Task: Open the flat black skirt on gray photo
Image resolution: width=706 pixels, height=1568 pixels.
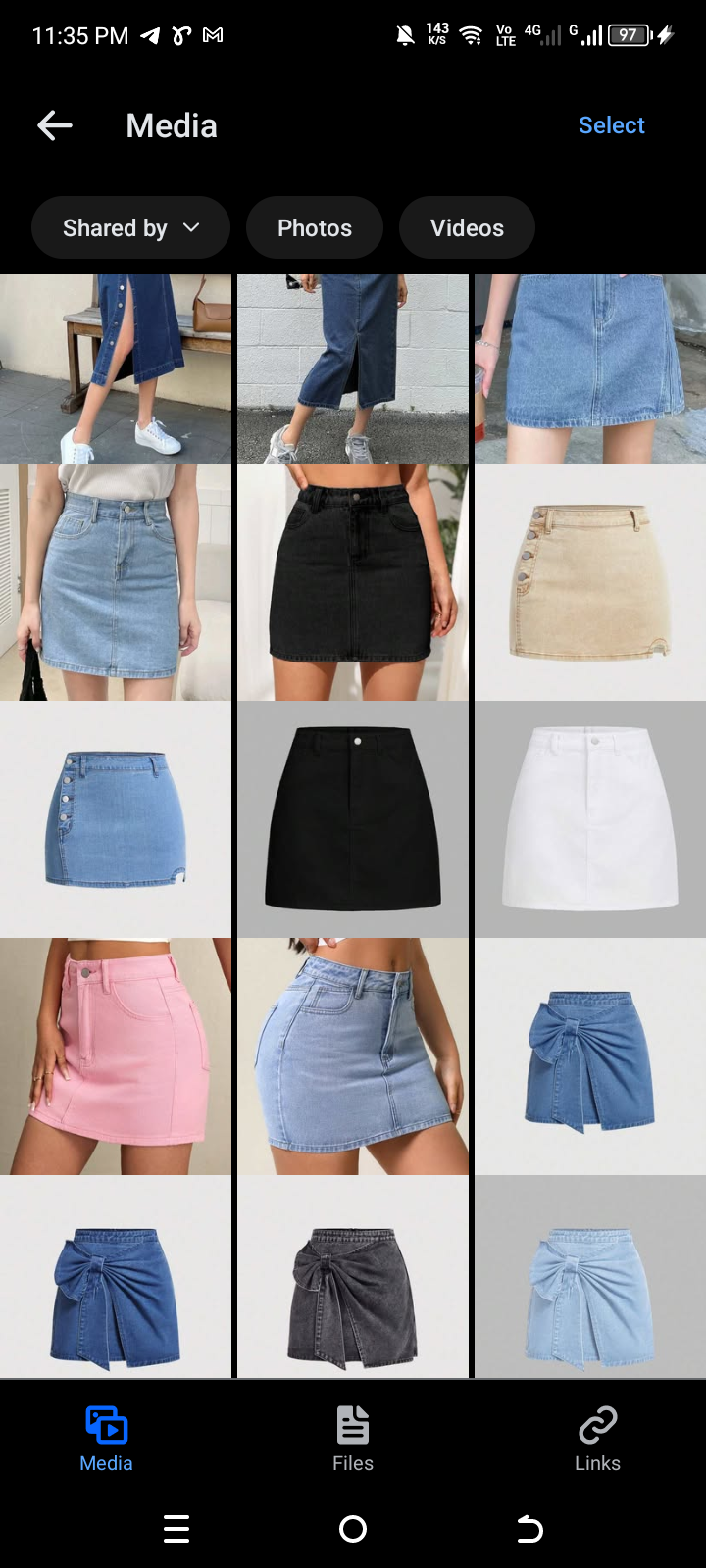Action: point(352,819)
